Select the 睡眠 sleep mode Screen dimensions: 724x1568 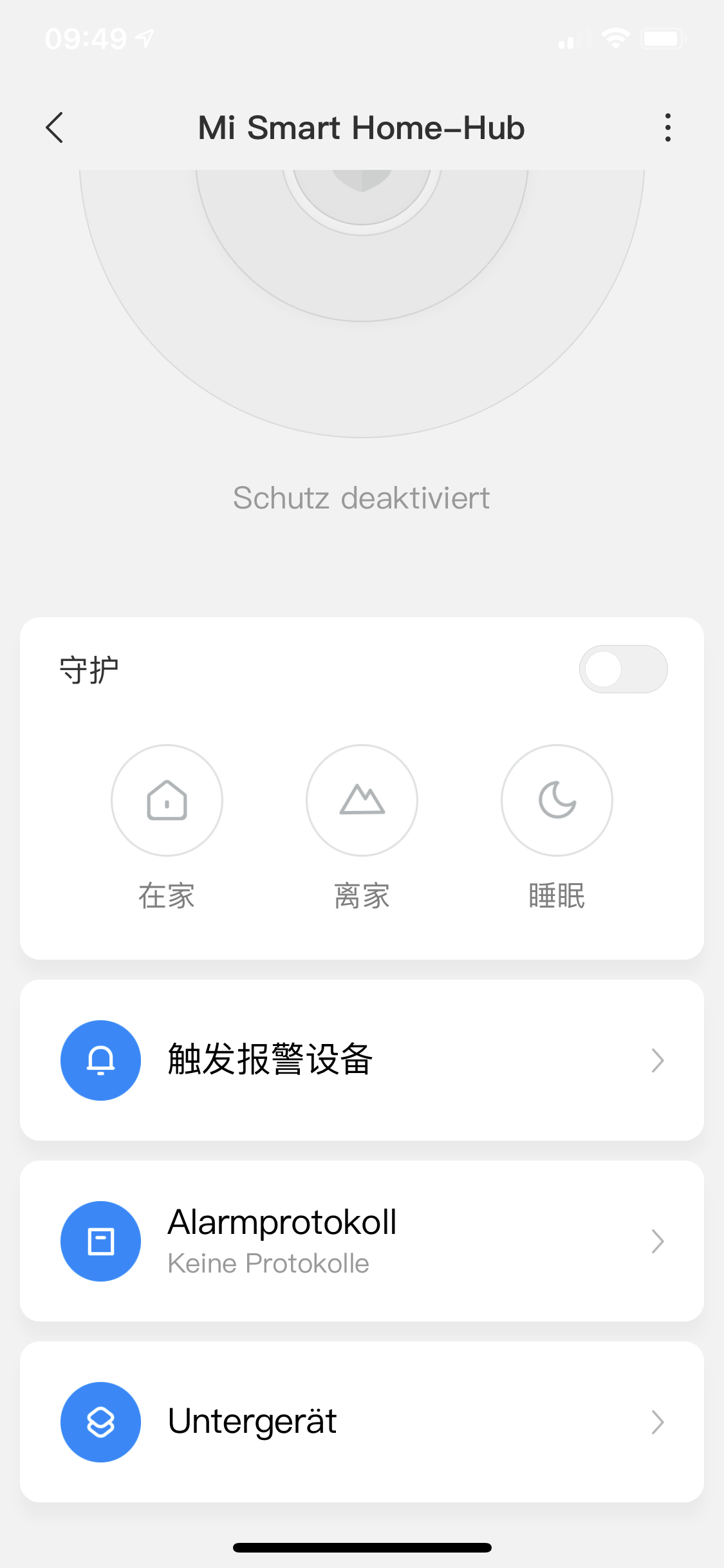[x=557, y=801]
